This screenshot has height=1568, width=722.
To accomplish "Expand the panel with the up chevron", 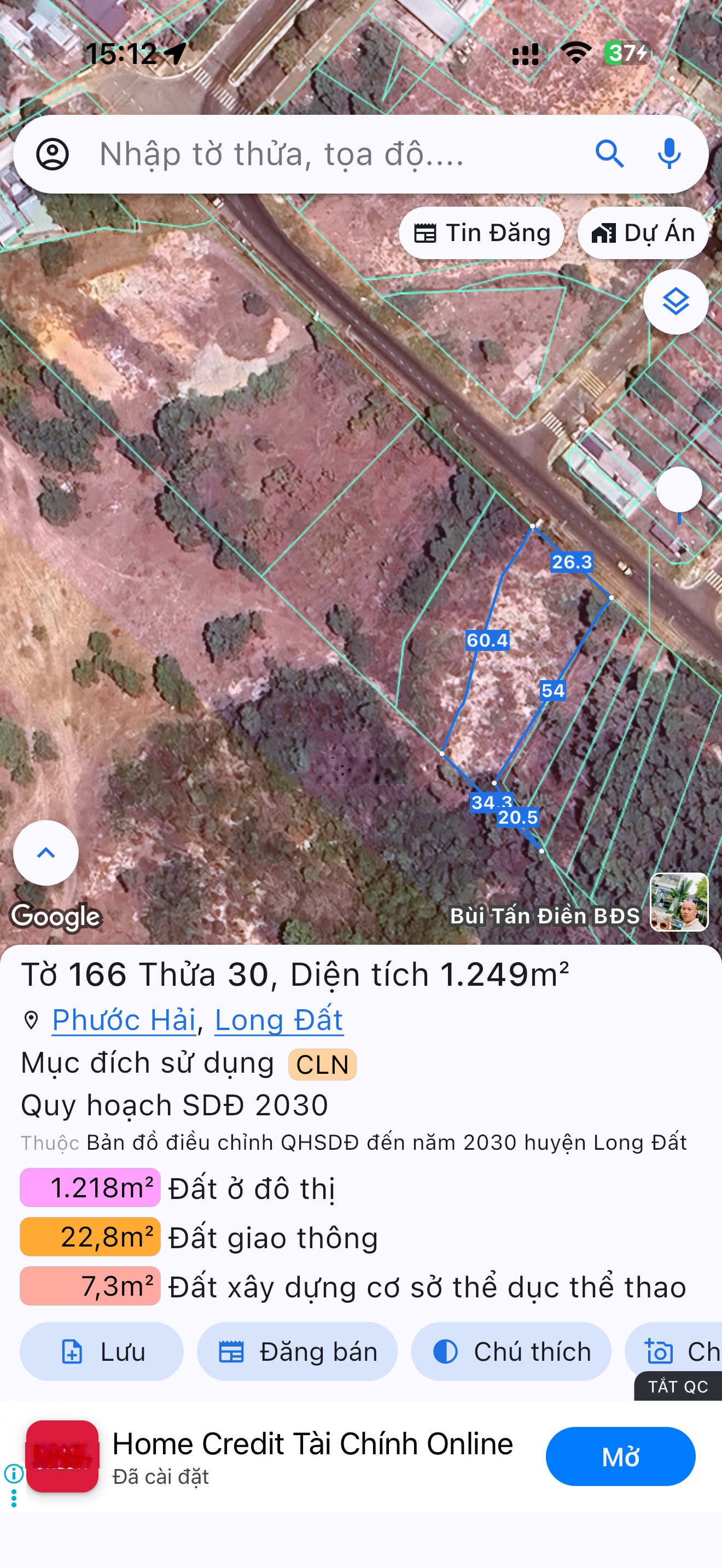I will 46,852.
